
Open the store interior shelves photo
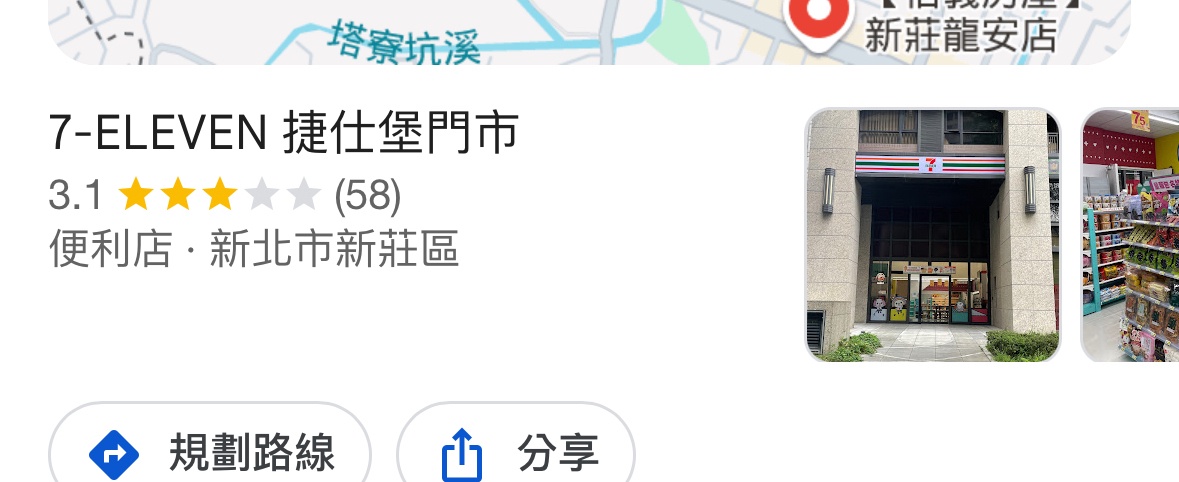coord(1131,235)
